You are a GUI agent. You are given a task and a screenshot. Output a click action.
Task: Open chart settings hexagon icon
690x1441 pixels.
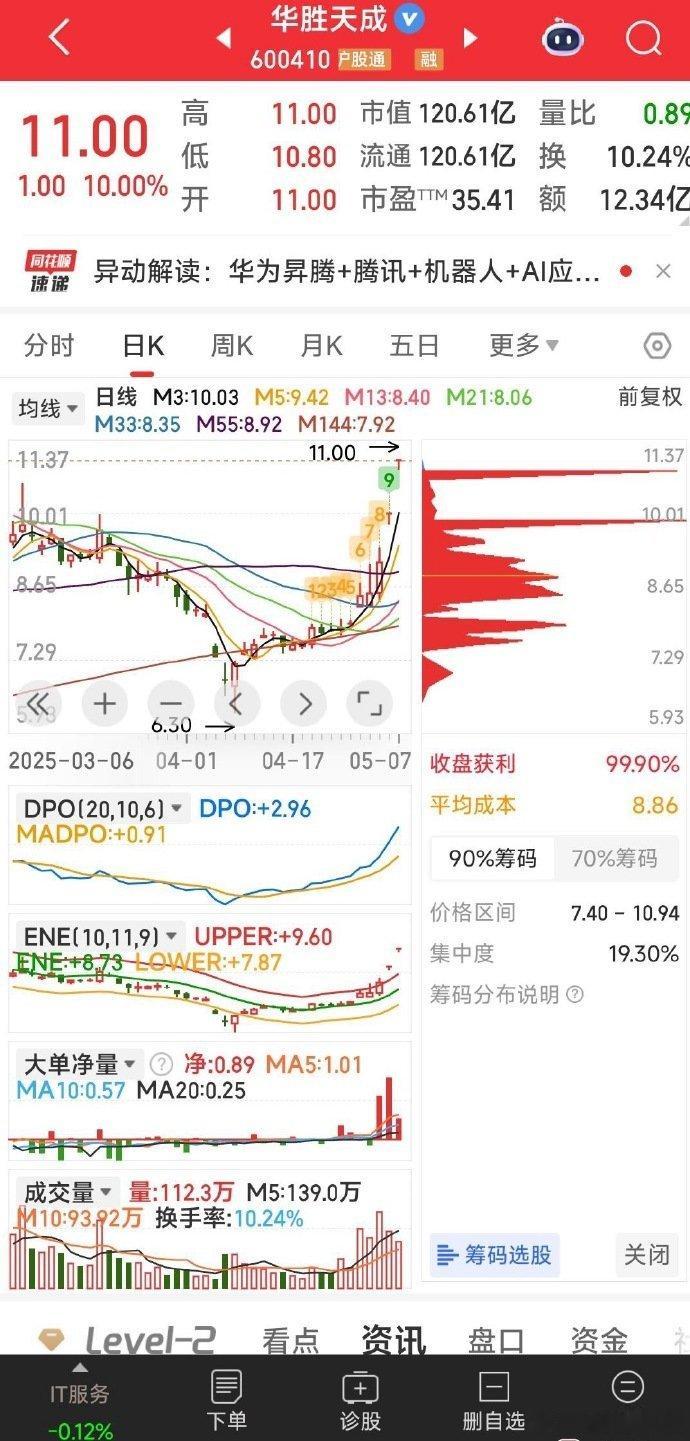657,346
